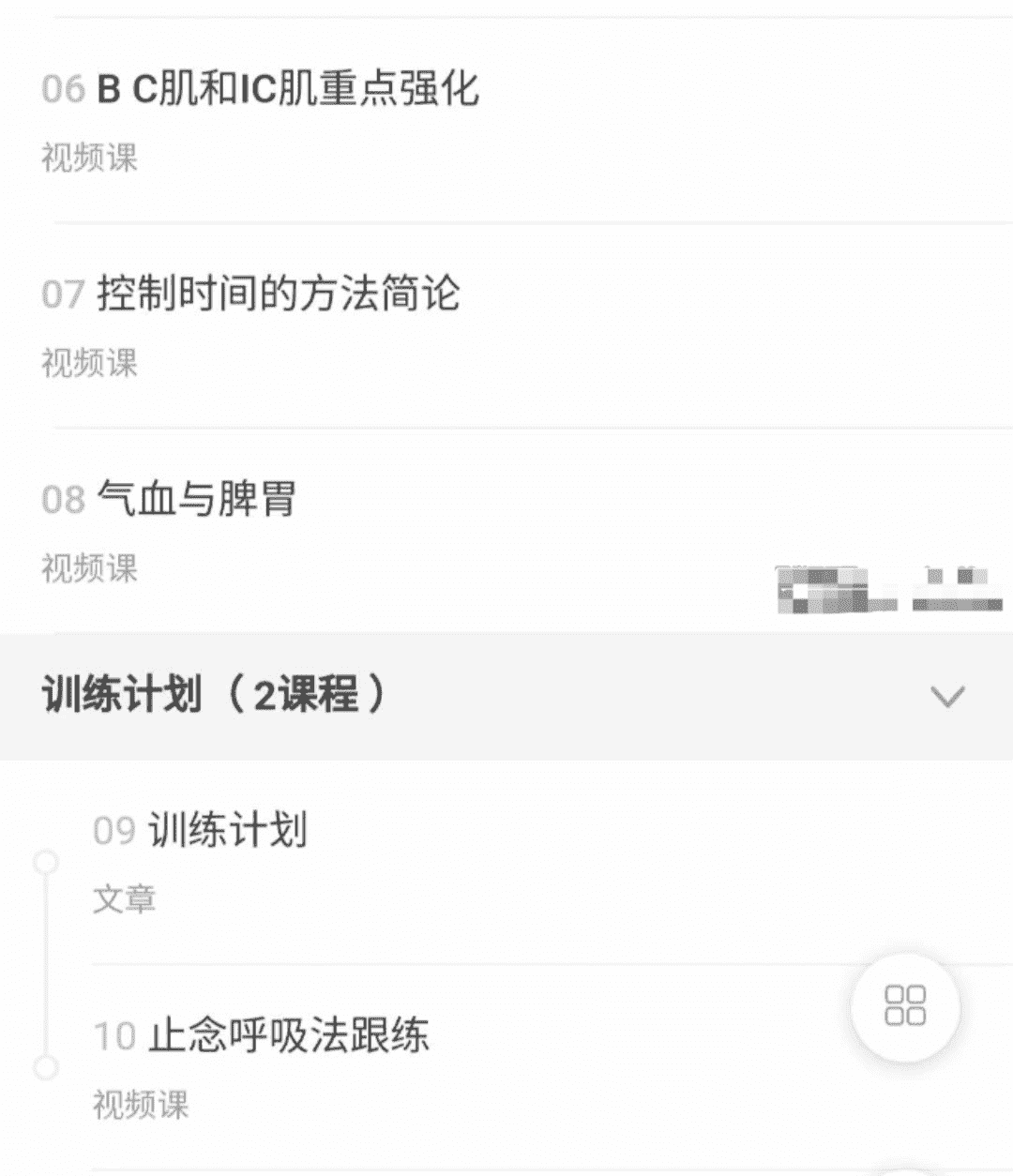Tap the floating four-square grid button
Image resolution: width=1013 pixels, height=1176 pixels.
coord(905,1006)
